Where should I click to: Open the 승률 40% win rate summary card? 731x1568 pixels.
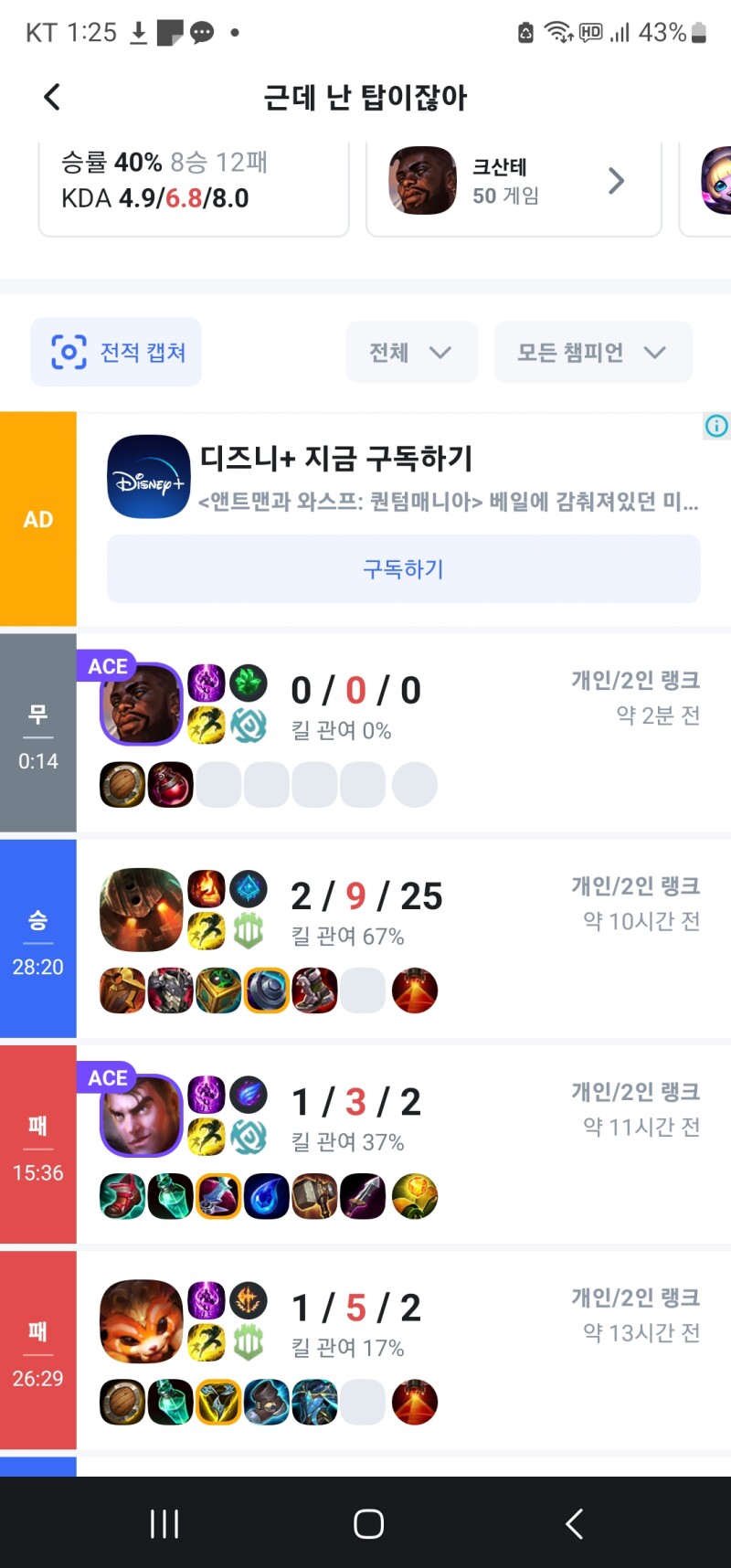coord(193,182)
